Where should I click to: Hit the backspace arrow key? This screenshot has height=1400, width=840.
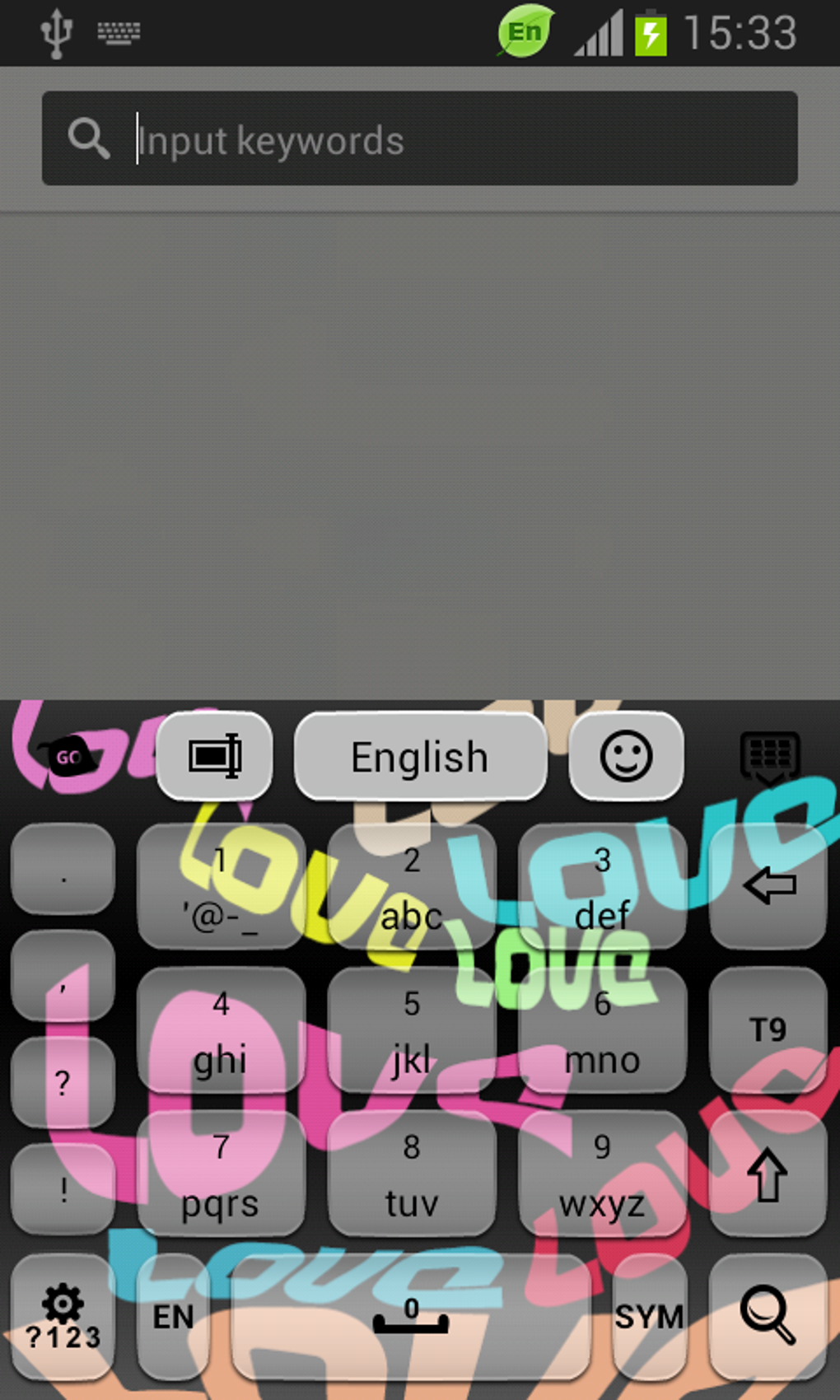tap(768, 886)
